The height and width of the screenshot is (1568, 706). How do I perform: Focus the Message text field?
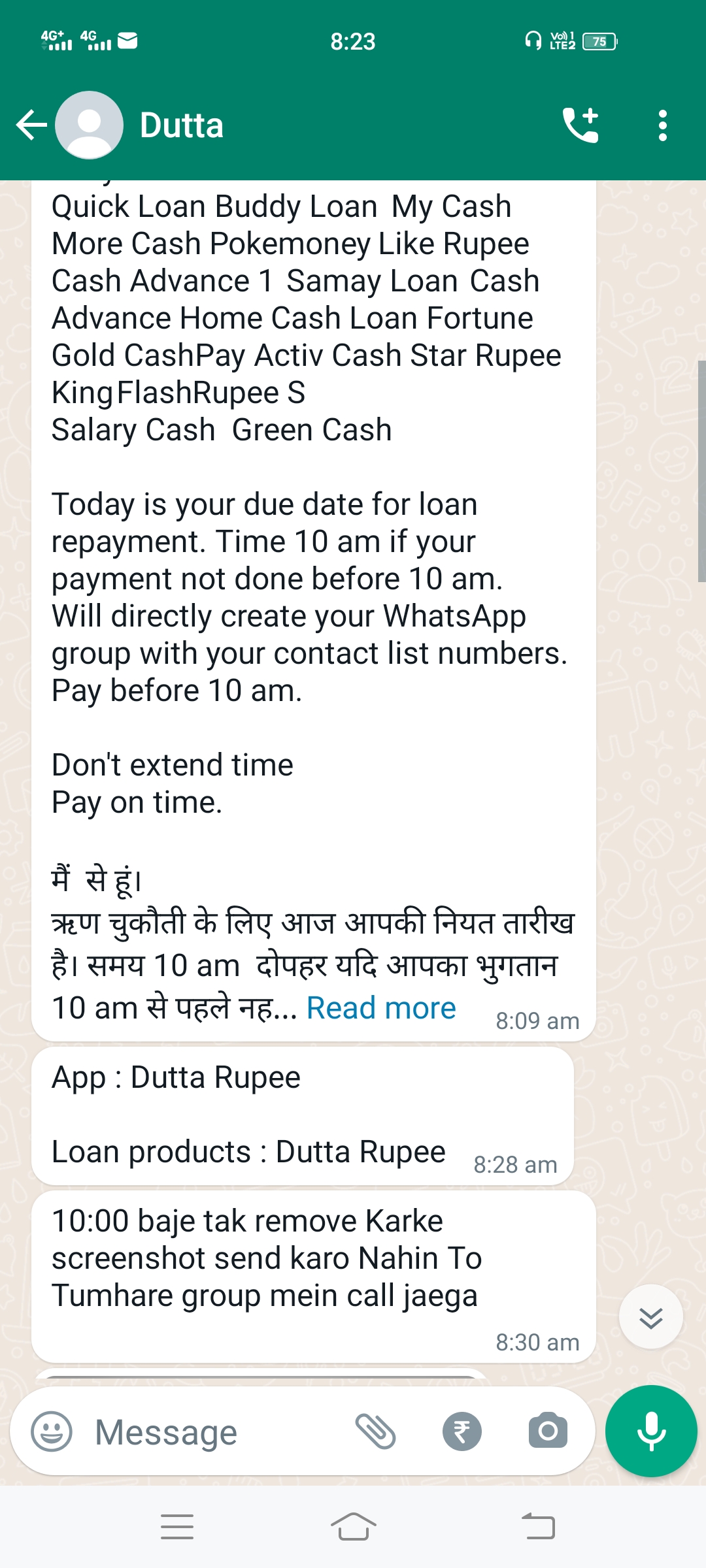click(x=216, y=1432)
